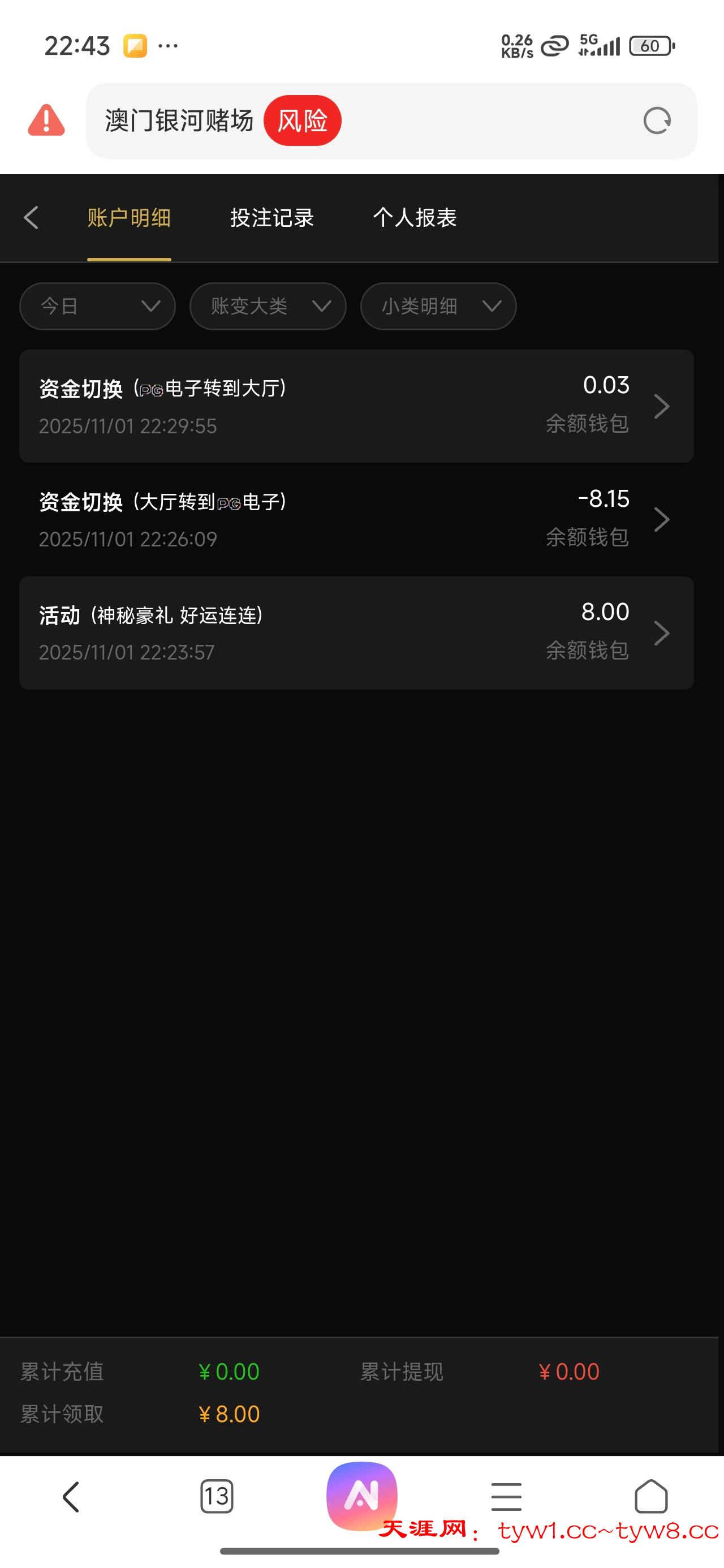The height and width of the screenshot is (1568, 724).
Task: Expand the 今日 date dropdown
Action: (x=97, y=306)
